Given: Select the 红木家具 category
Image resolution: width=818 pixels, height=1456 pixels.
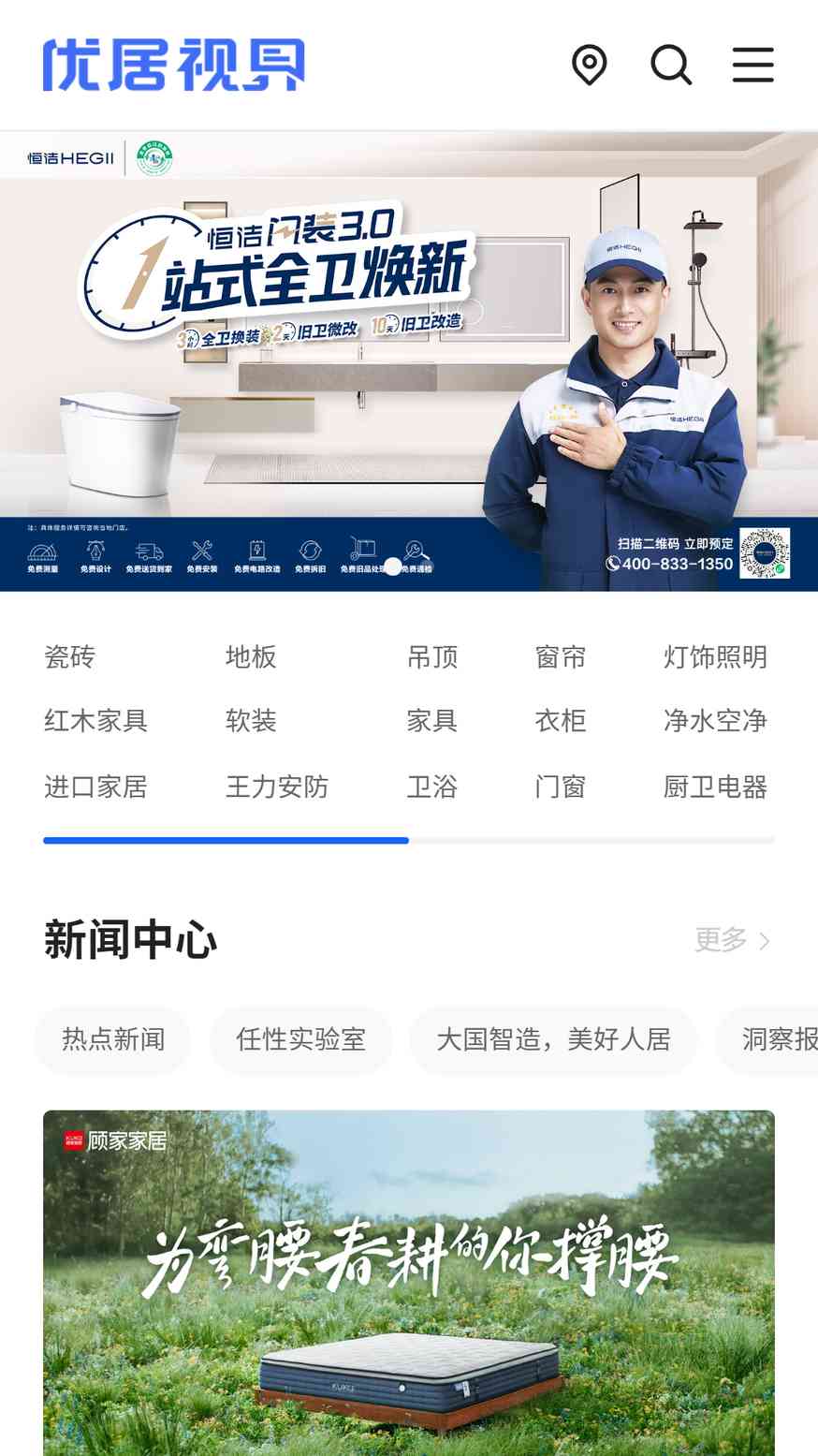Looking at the screenshot, I should coord(95,721).
